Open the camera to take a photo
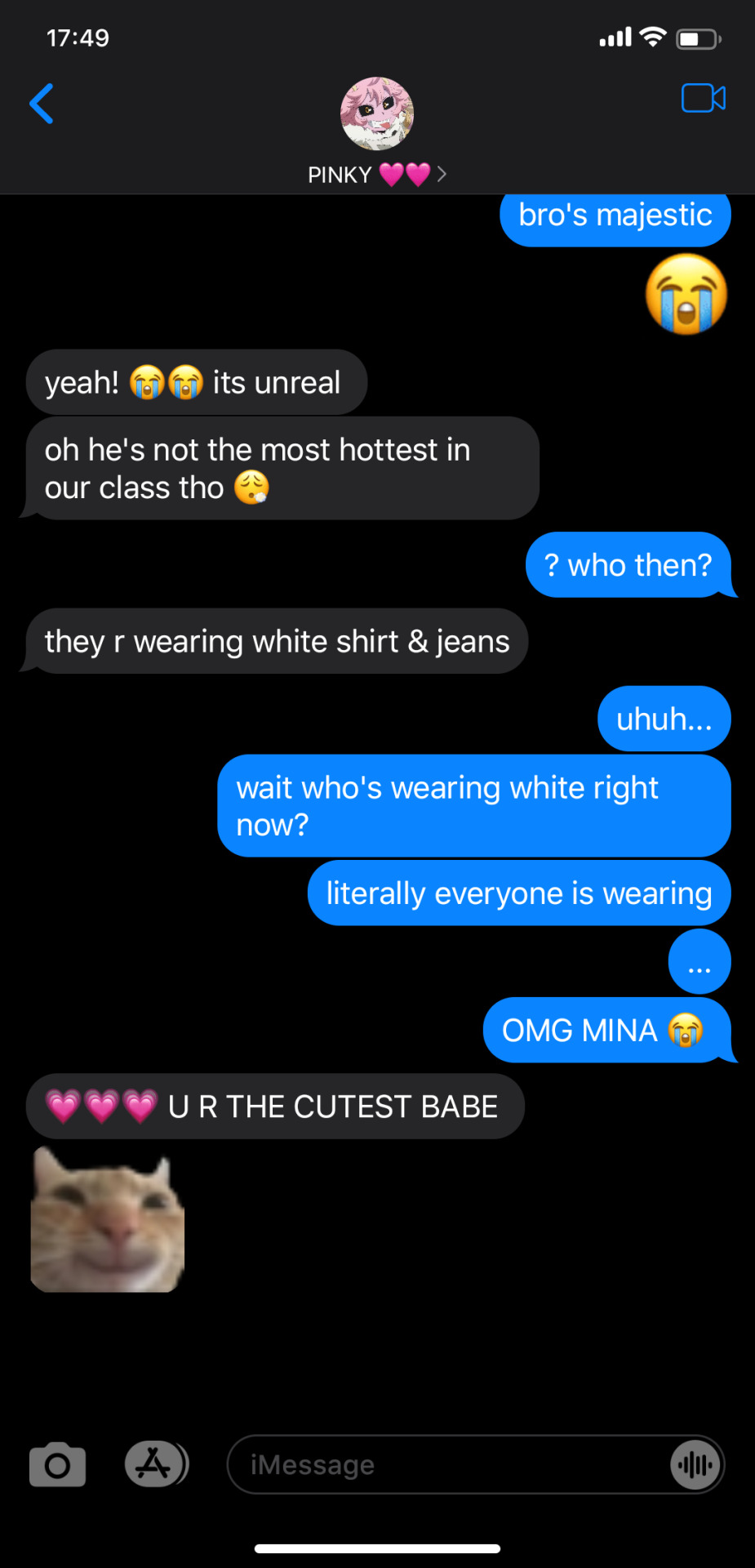Image resolution: width=755 pixels, height=1568 pixels. tap(57, 1464)
